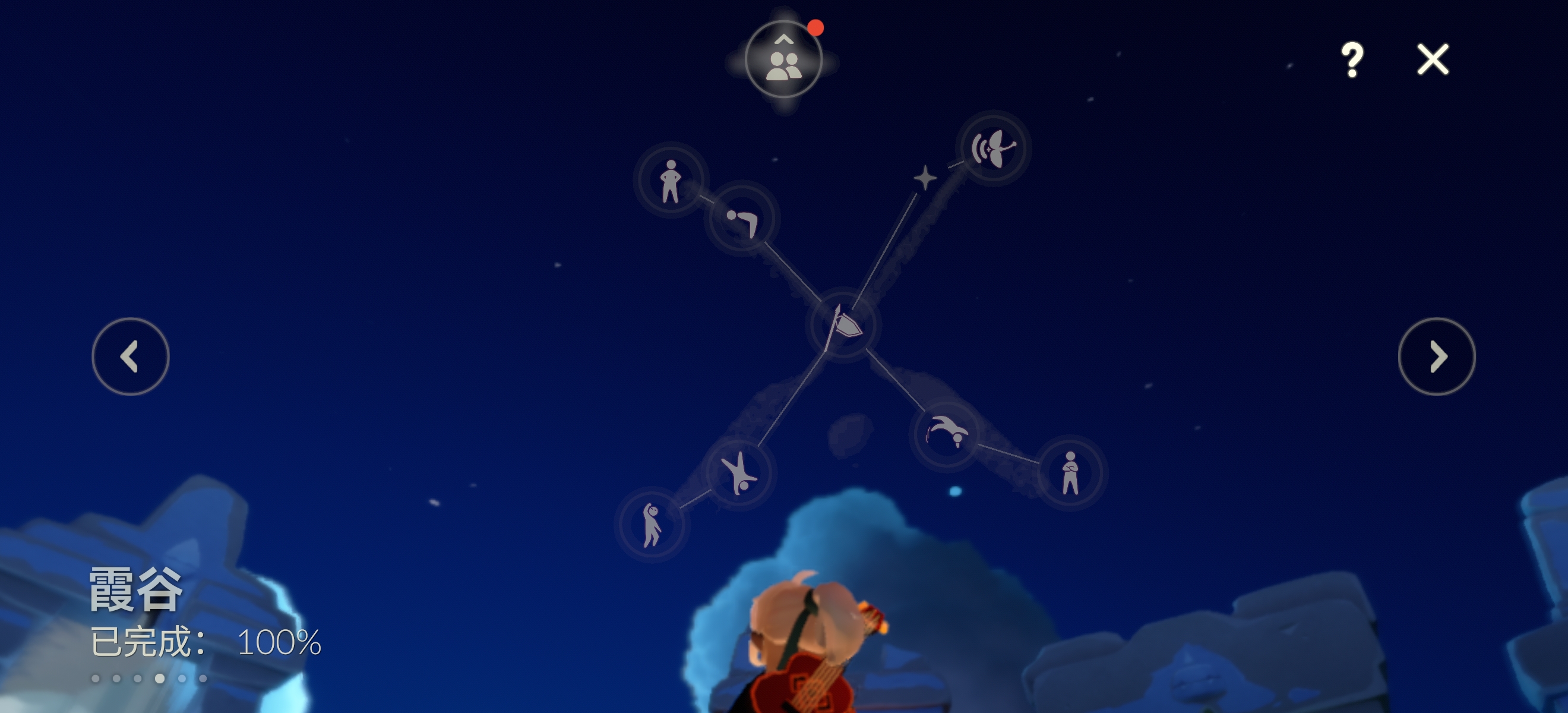Select the crossed-arms stance spirit node
Image resolution: width=1568 pixels, height=713 pixels.
1070,472
